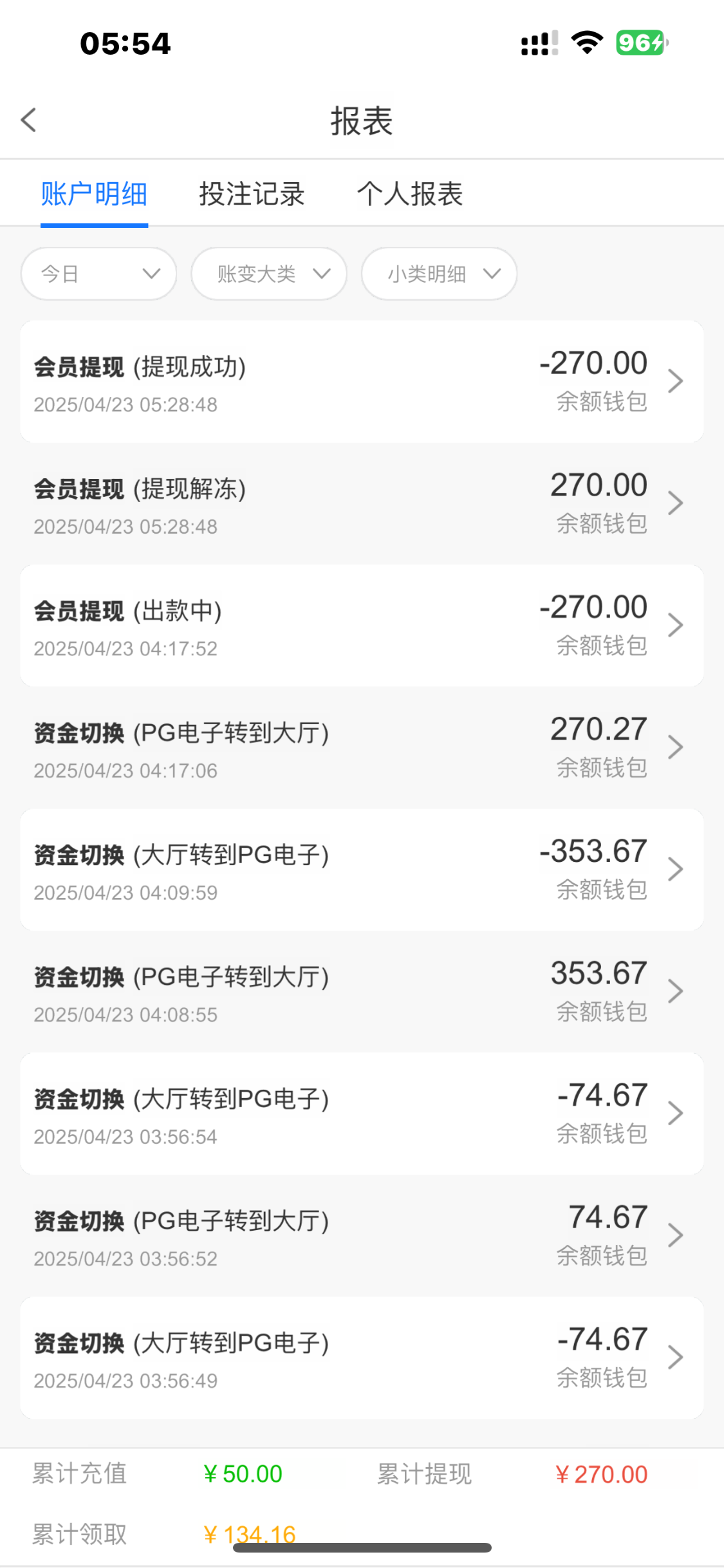The width and height of the screenshot is (724, 1568).
Task: Open the 353.67 PG电子转到大厅 transfer
Action: pyautogui.click(x=361, y=992)
